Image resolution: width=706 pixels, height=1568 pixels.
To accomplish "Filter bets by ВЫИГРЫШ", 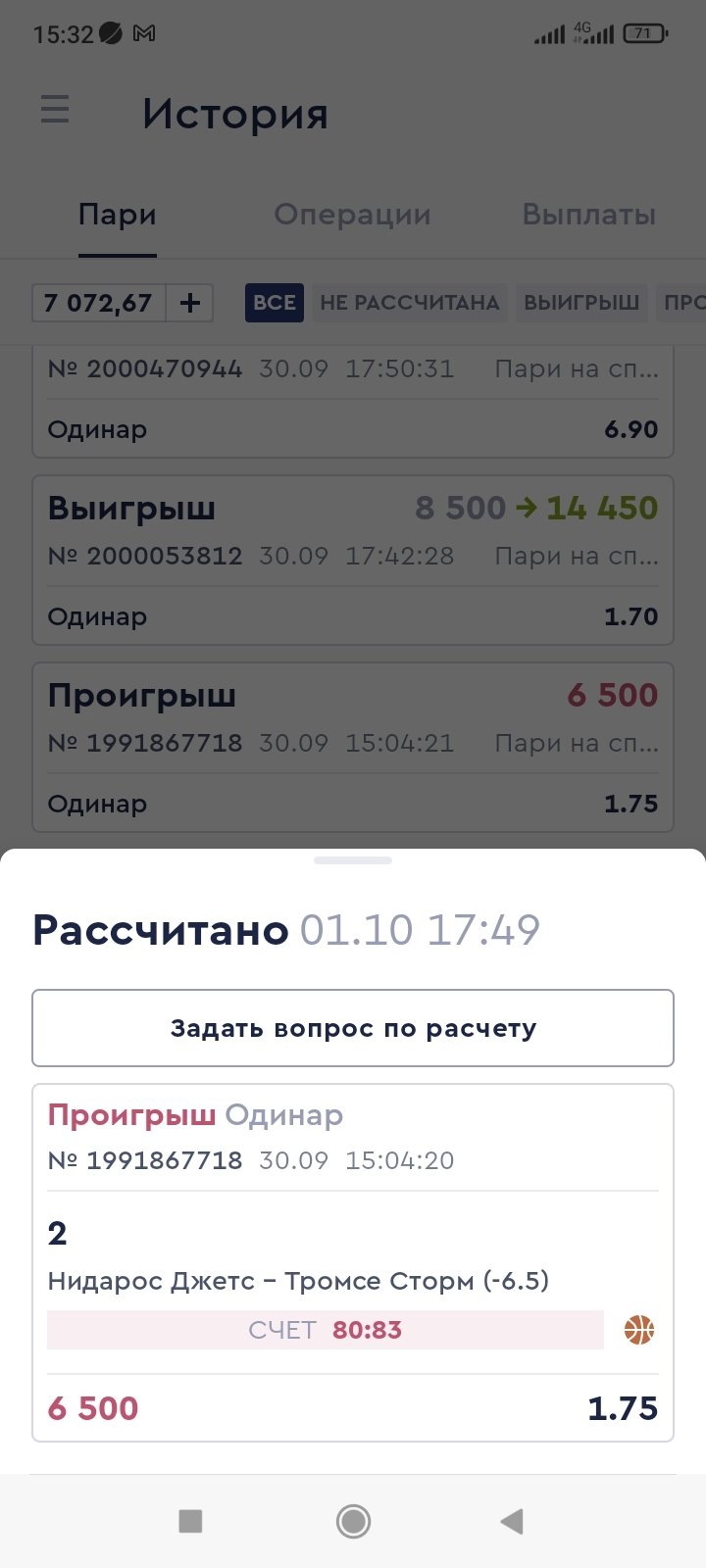I will tap(581, 303).
